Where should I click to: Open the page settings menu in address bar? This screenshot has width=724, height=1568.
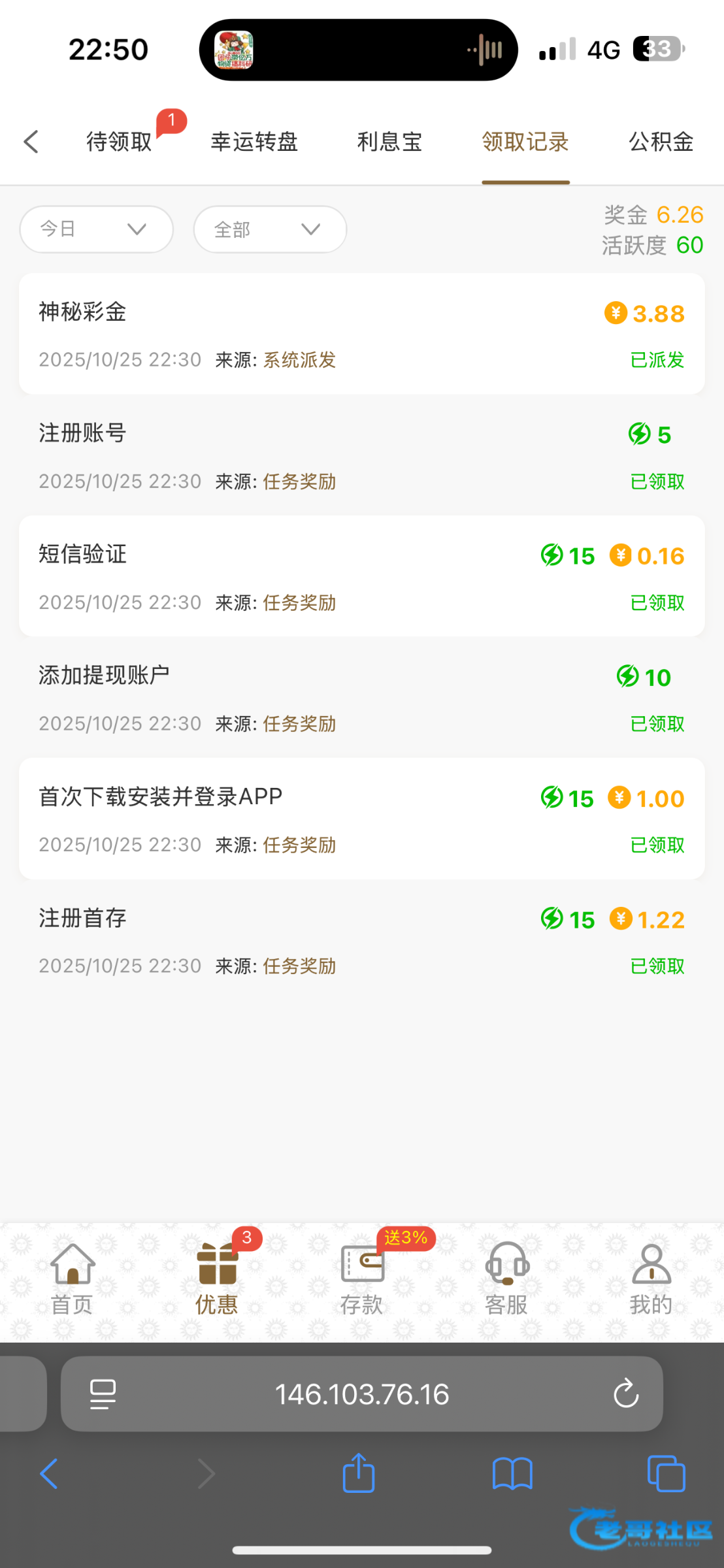click(x=103, y=1394)
